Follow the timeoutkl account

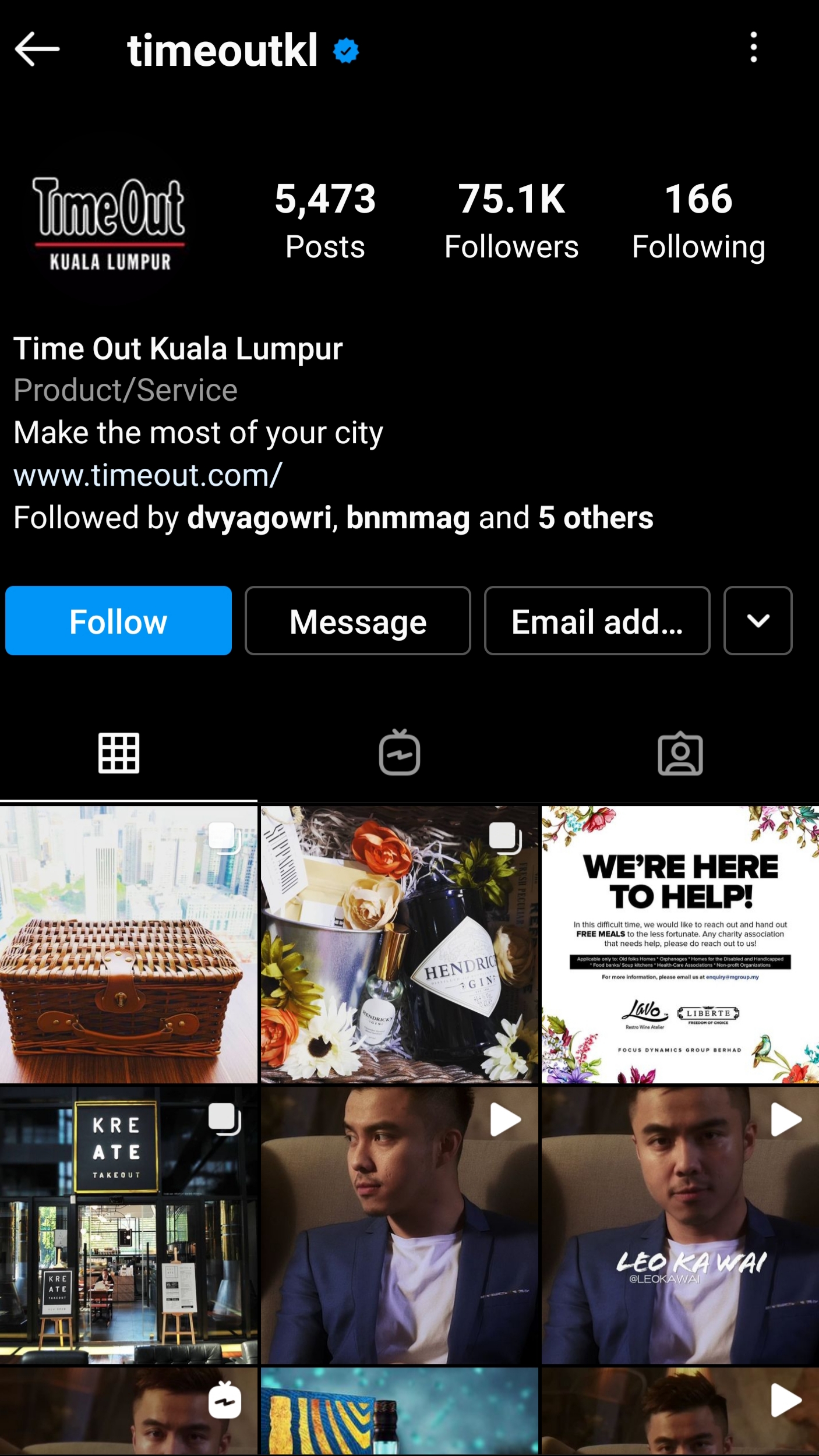point(118,621)
